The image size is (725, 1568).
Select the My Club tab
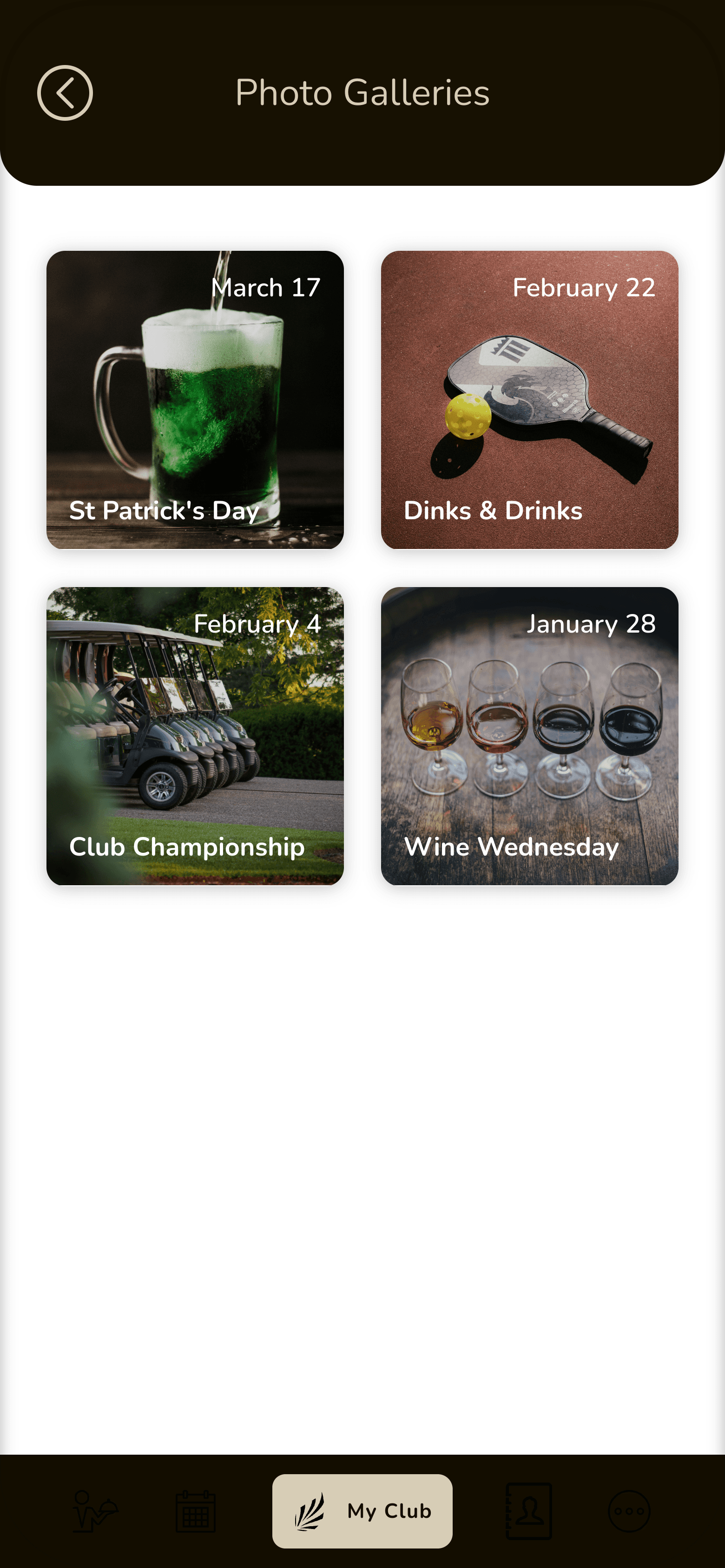362,1511
